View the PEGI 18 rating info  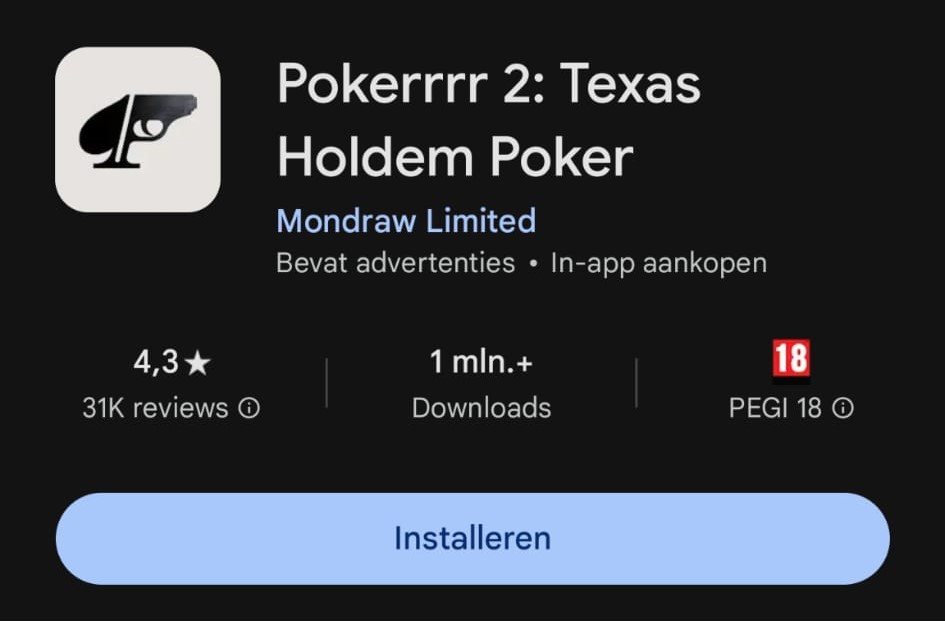coord(843,408)
